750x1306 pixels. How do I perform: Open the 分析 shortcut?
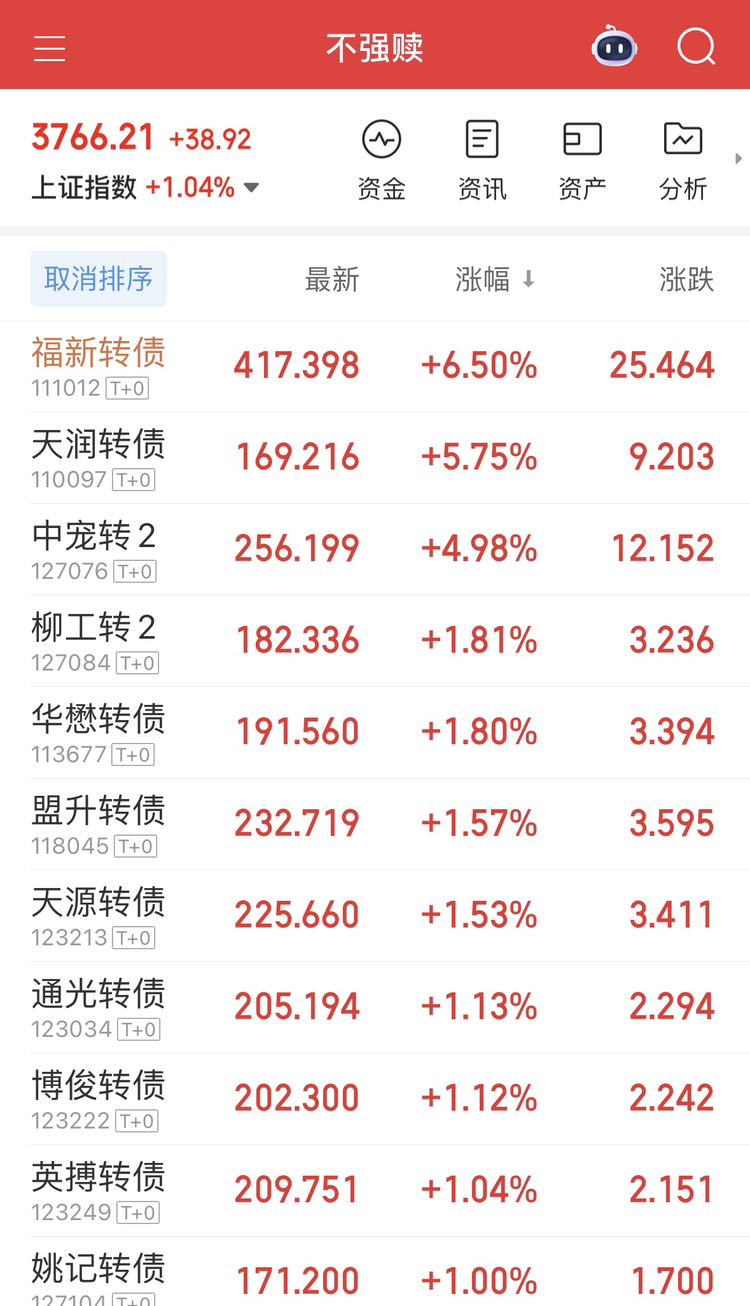(683, 161)
